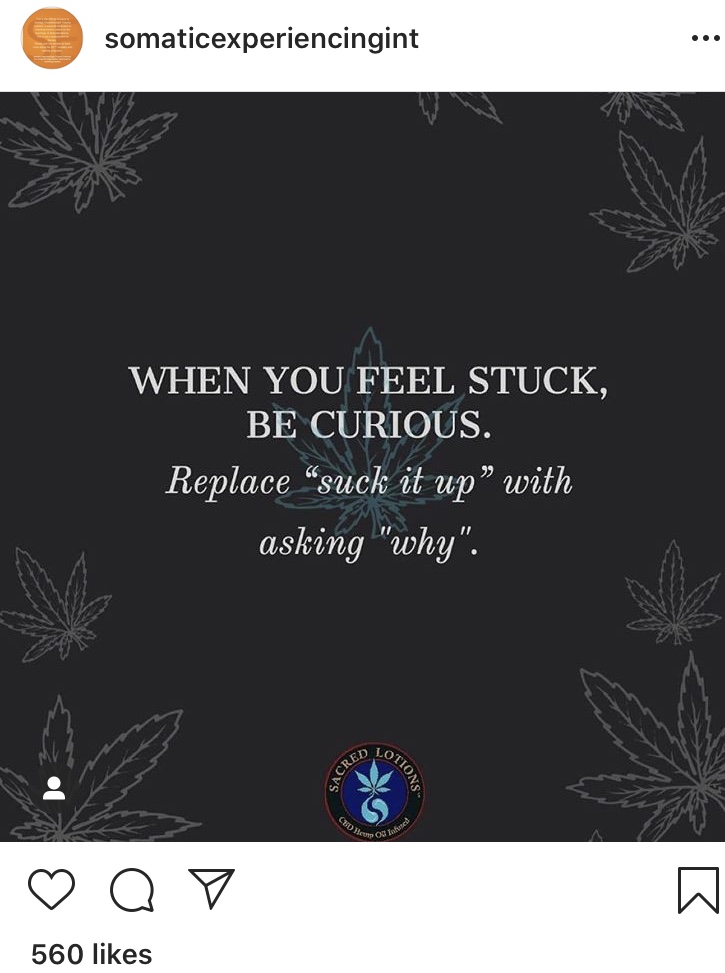View tagged people on the post

[x=55, y=788]
